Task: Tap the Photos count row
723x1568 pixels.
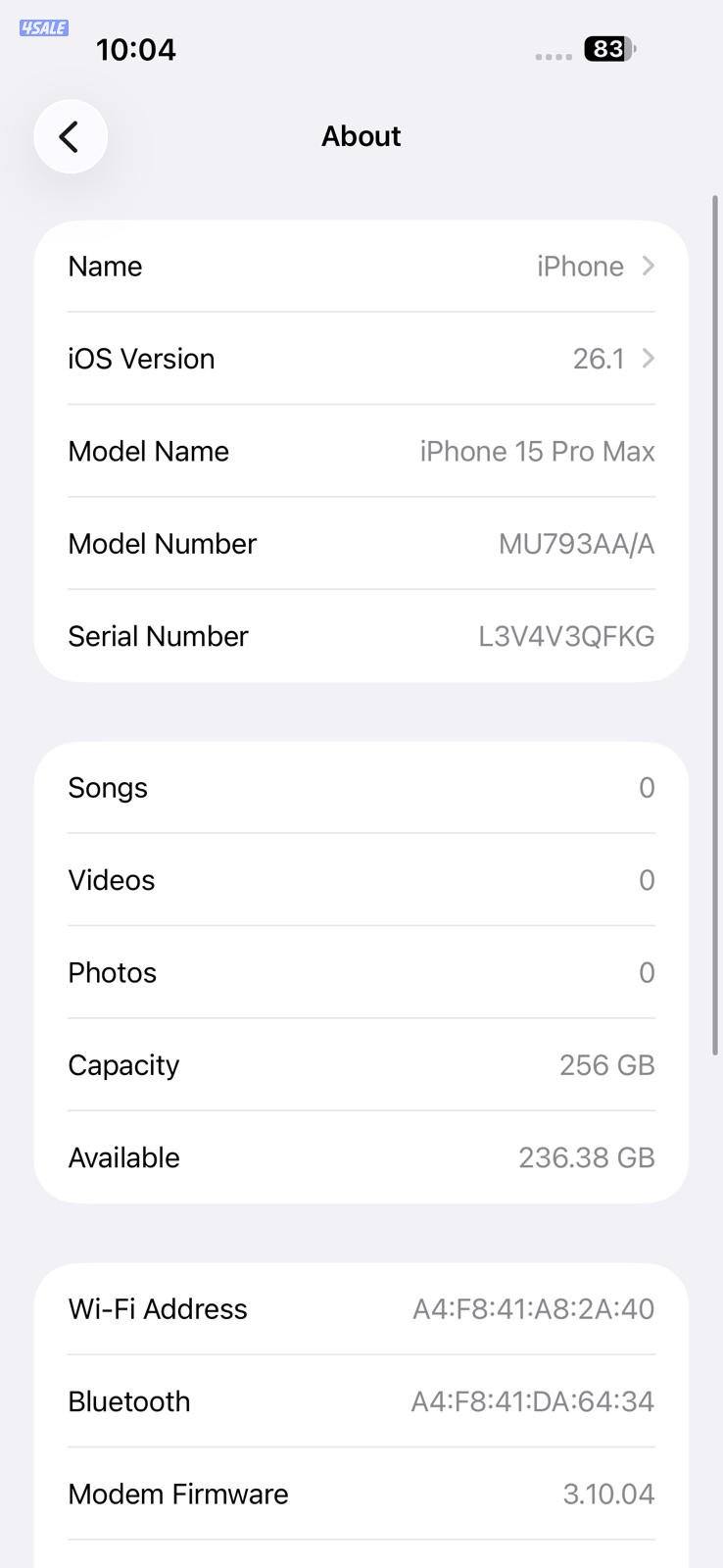Action: tap(361, 972)
